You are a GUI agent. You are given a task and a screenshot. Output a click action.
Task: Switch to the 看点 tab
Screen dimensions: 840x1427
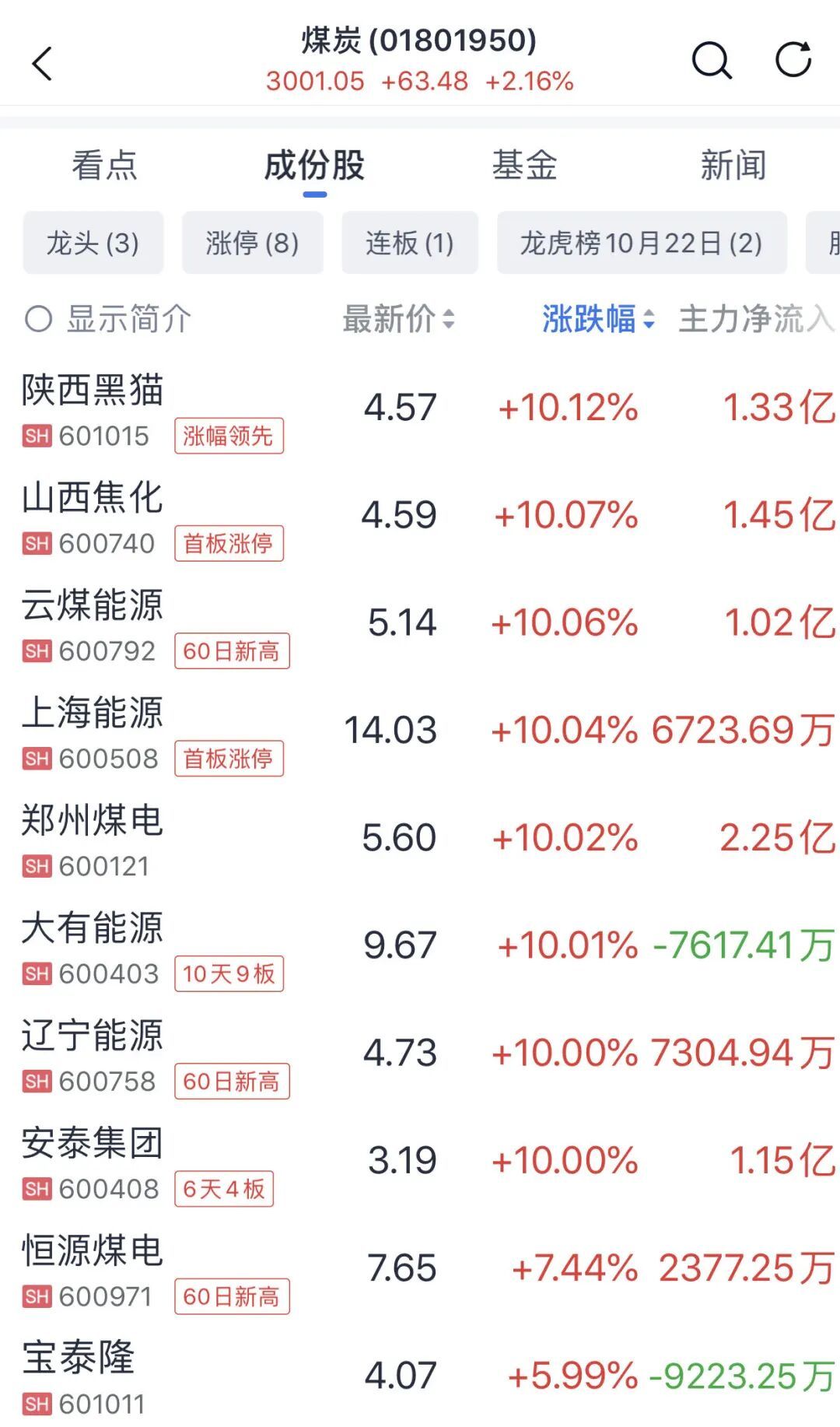tap(104, 165)
